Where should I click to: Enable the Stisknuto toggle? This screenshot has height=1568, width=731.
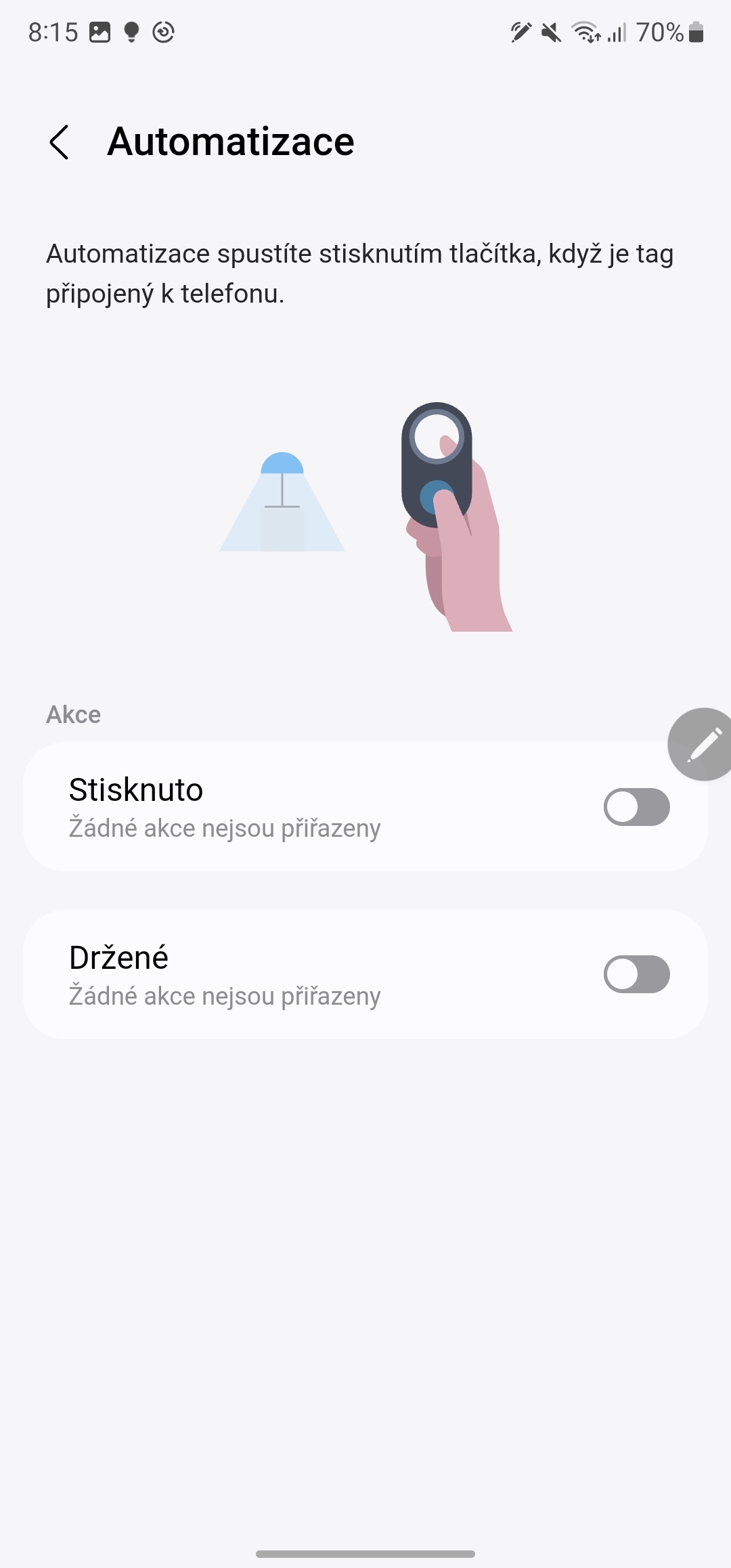(636, 807)
